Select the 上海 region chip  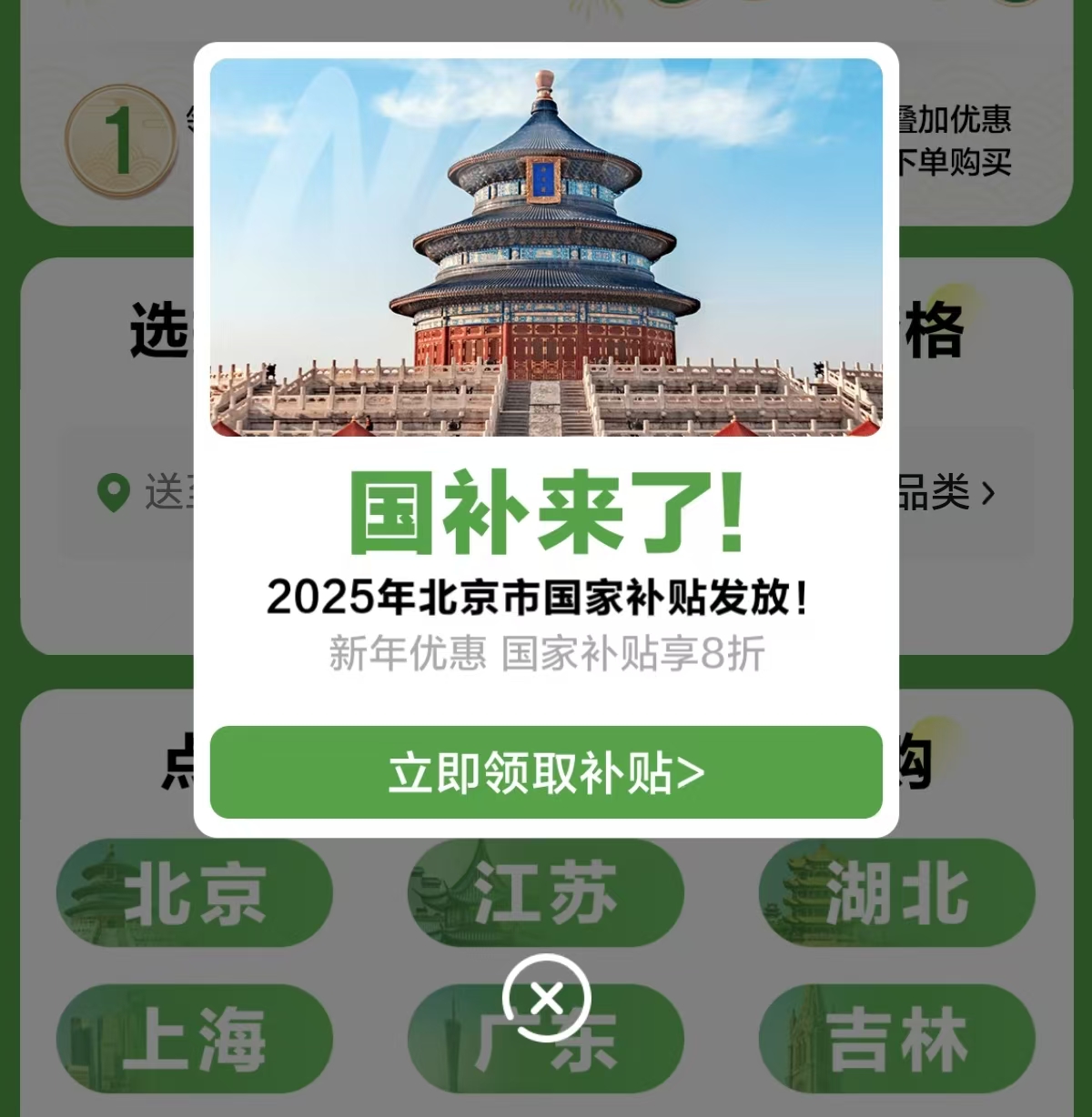195,1039
